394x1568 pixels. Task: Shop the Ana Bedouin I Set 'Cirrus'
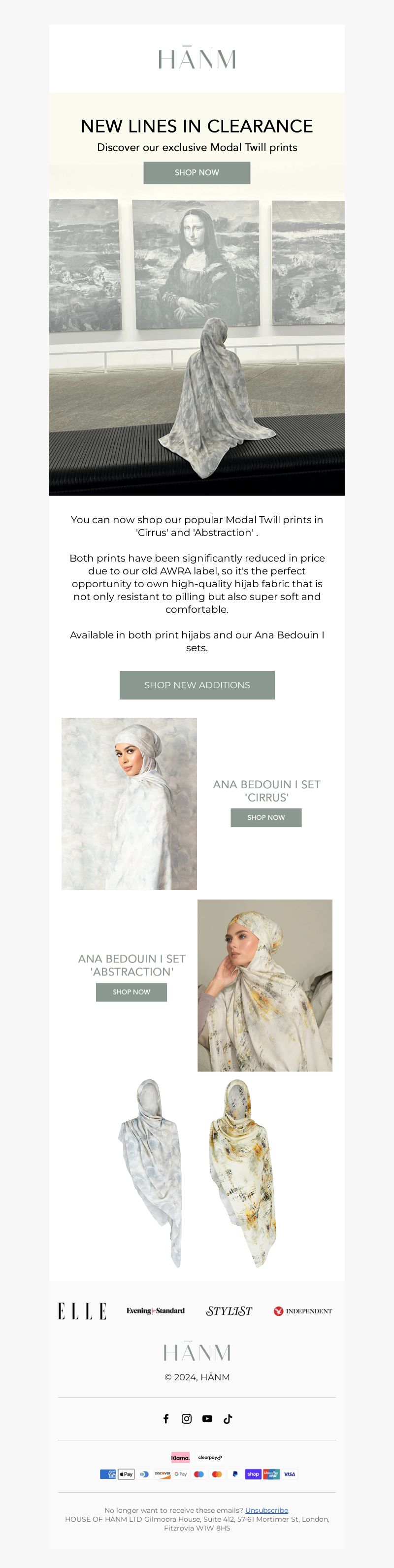[265, 817]
